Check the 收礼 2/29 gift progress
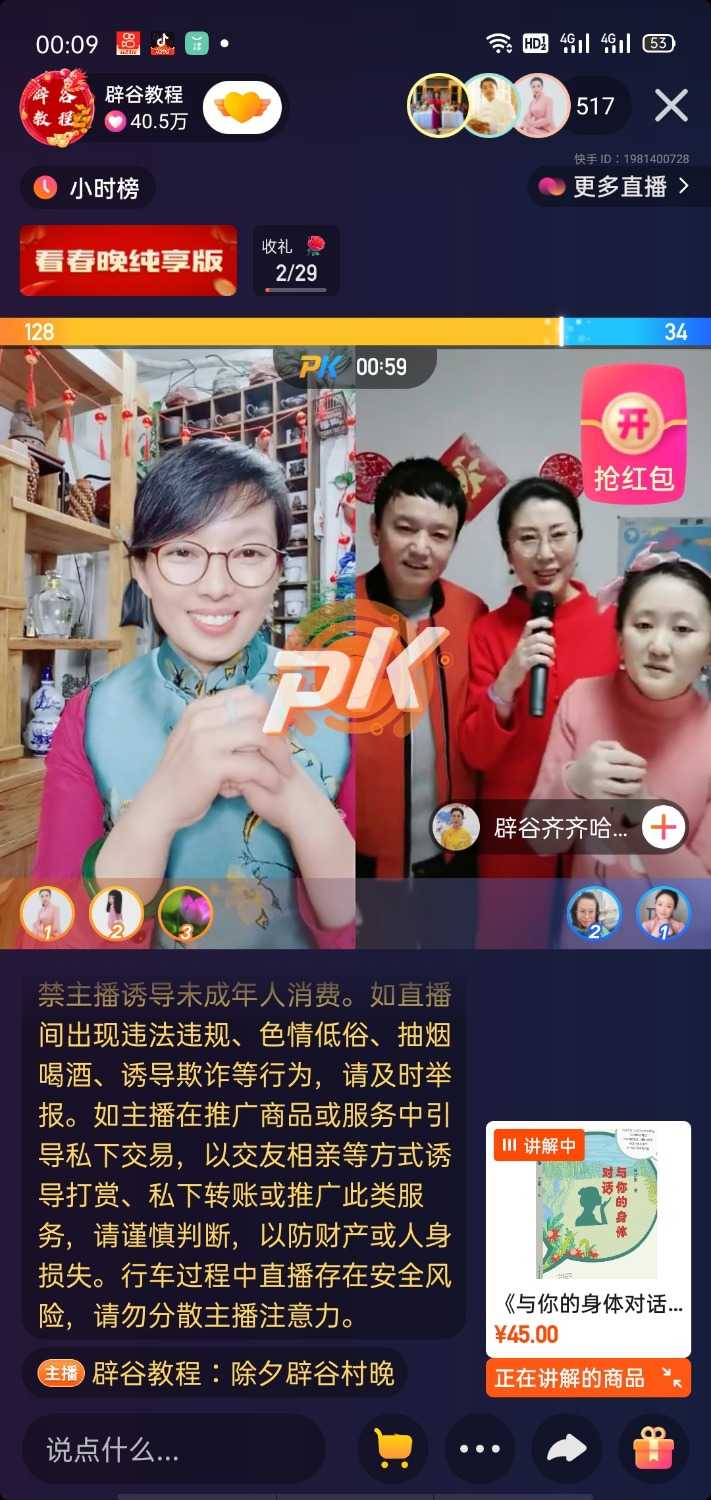The width and height of the screenshot is (711, 1500). 295,260
